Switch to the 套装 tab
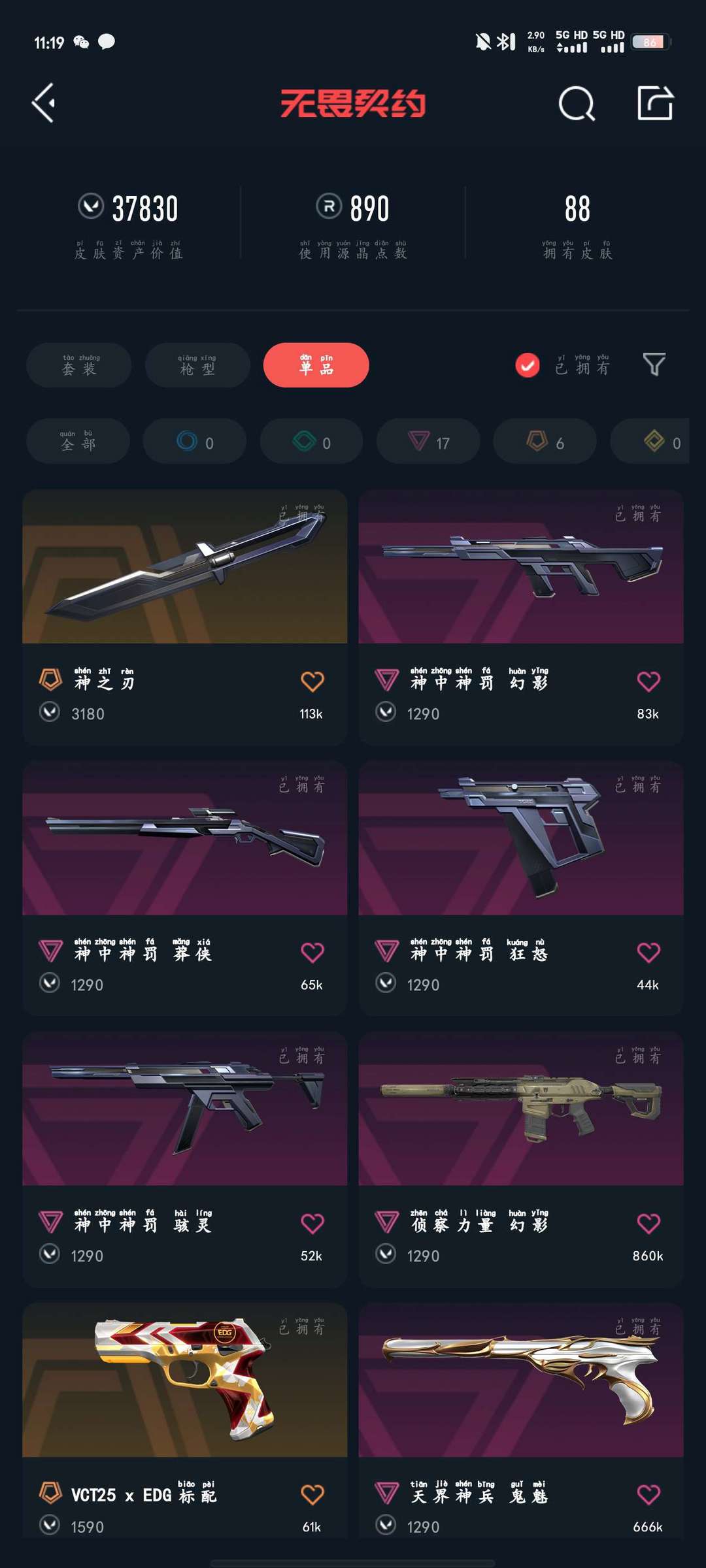Viewport: 706px width, 1568px height. (79, 365)
